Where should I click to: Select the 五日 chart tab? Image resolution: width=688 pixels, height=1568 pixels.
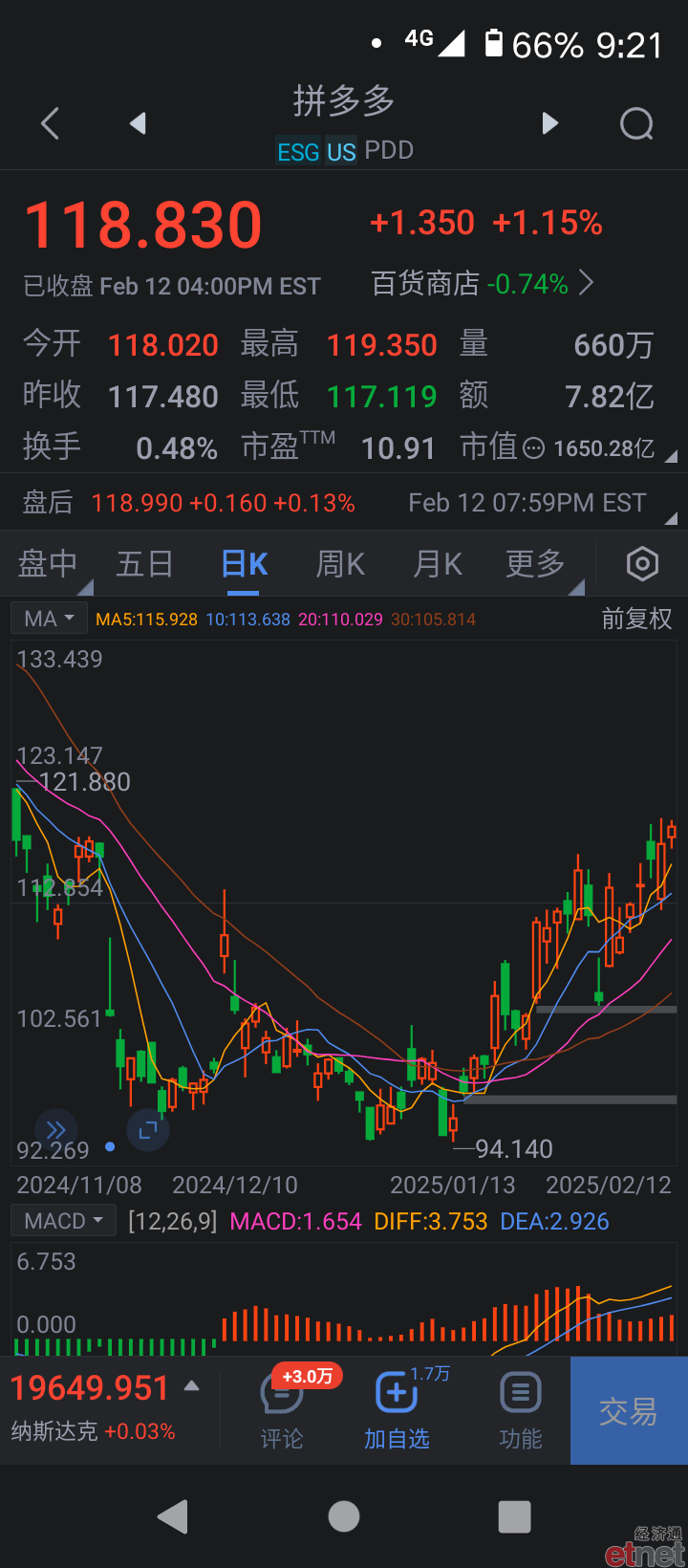144,564
